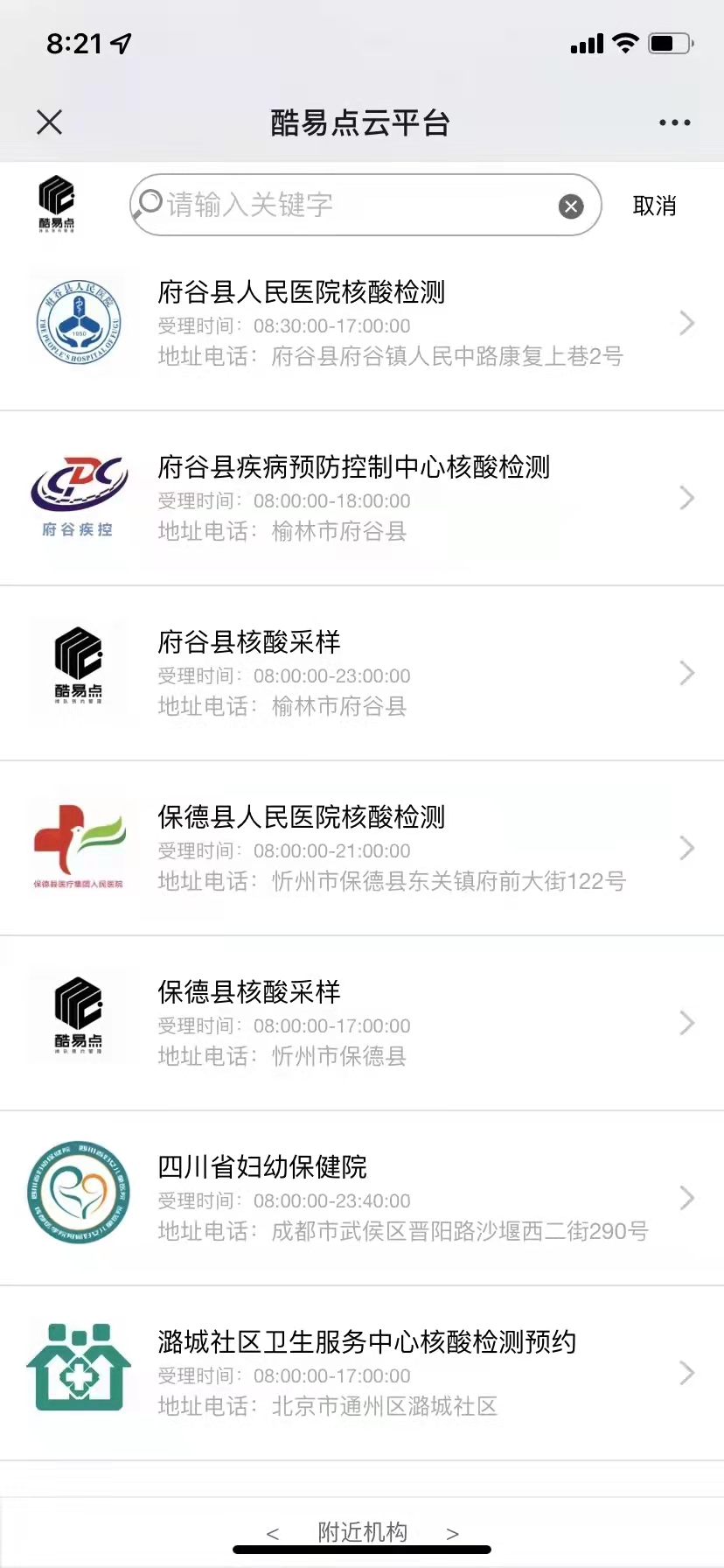The image size is (724, 1568).
Task: Open 四川省妇幼保健院
Action: tap(362, 1199)
